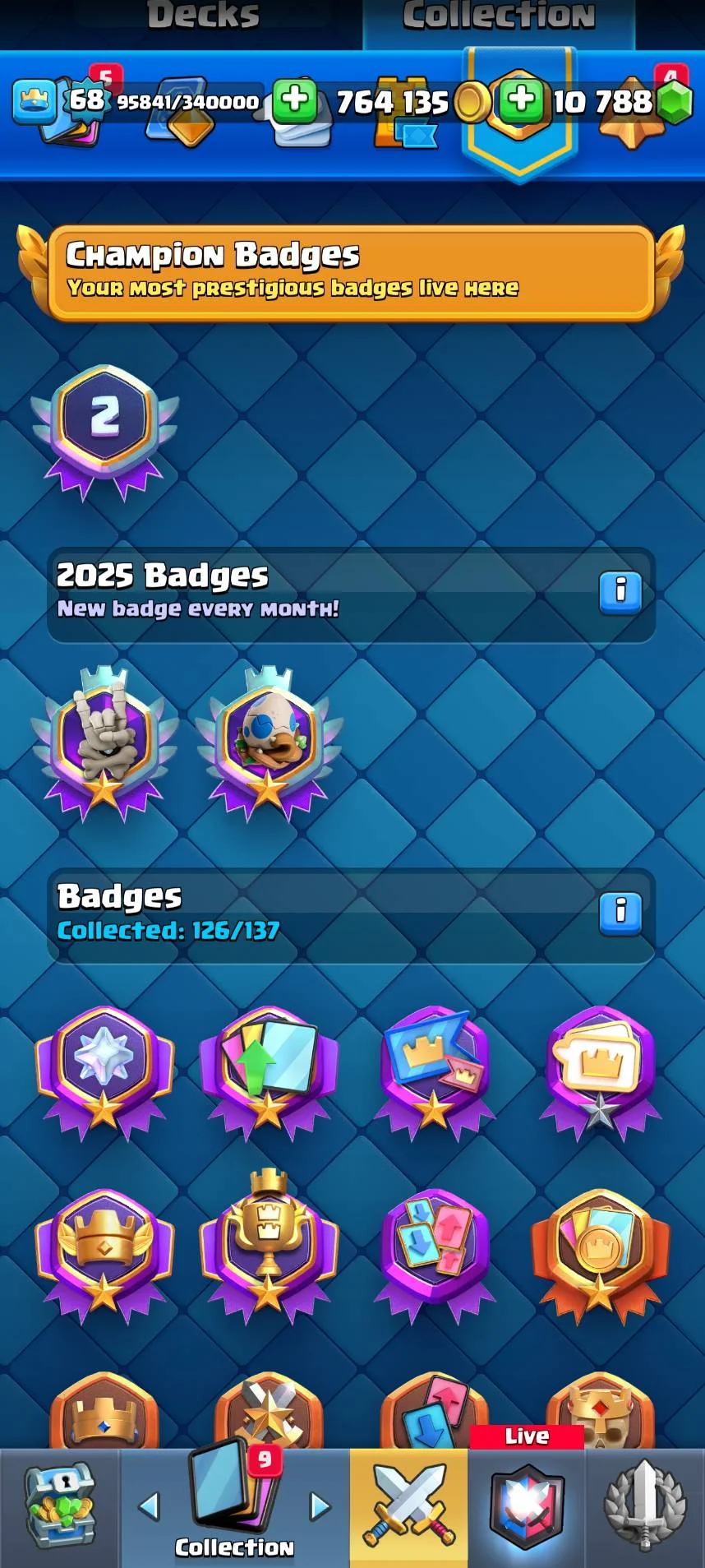
Task: Go to the Battle crossed swords tab
Action: click(408, 1507)
